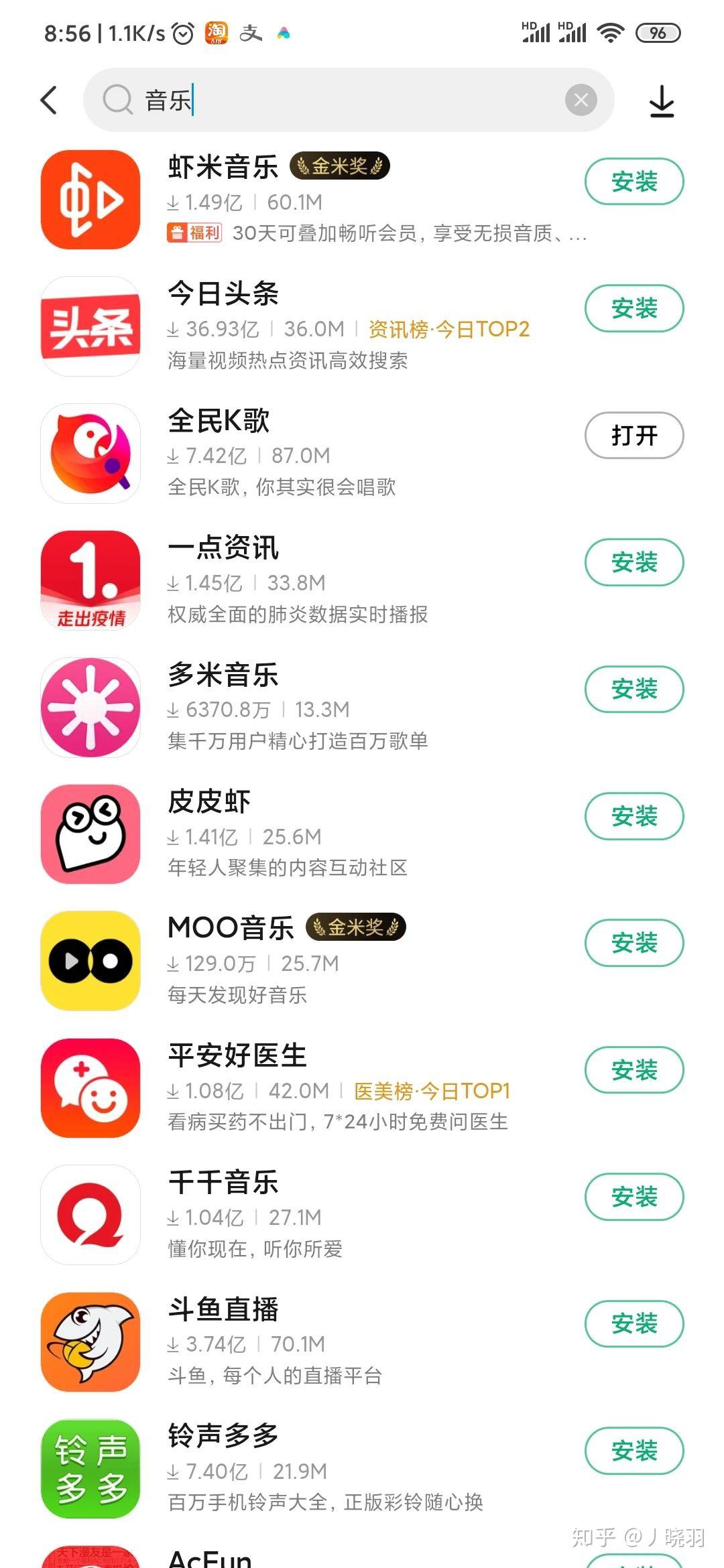This screenshot has width=724, height=1568.
Task: Open the downloads manager icon
Action: (662, 101)
